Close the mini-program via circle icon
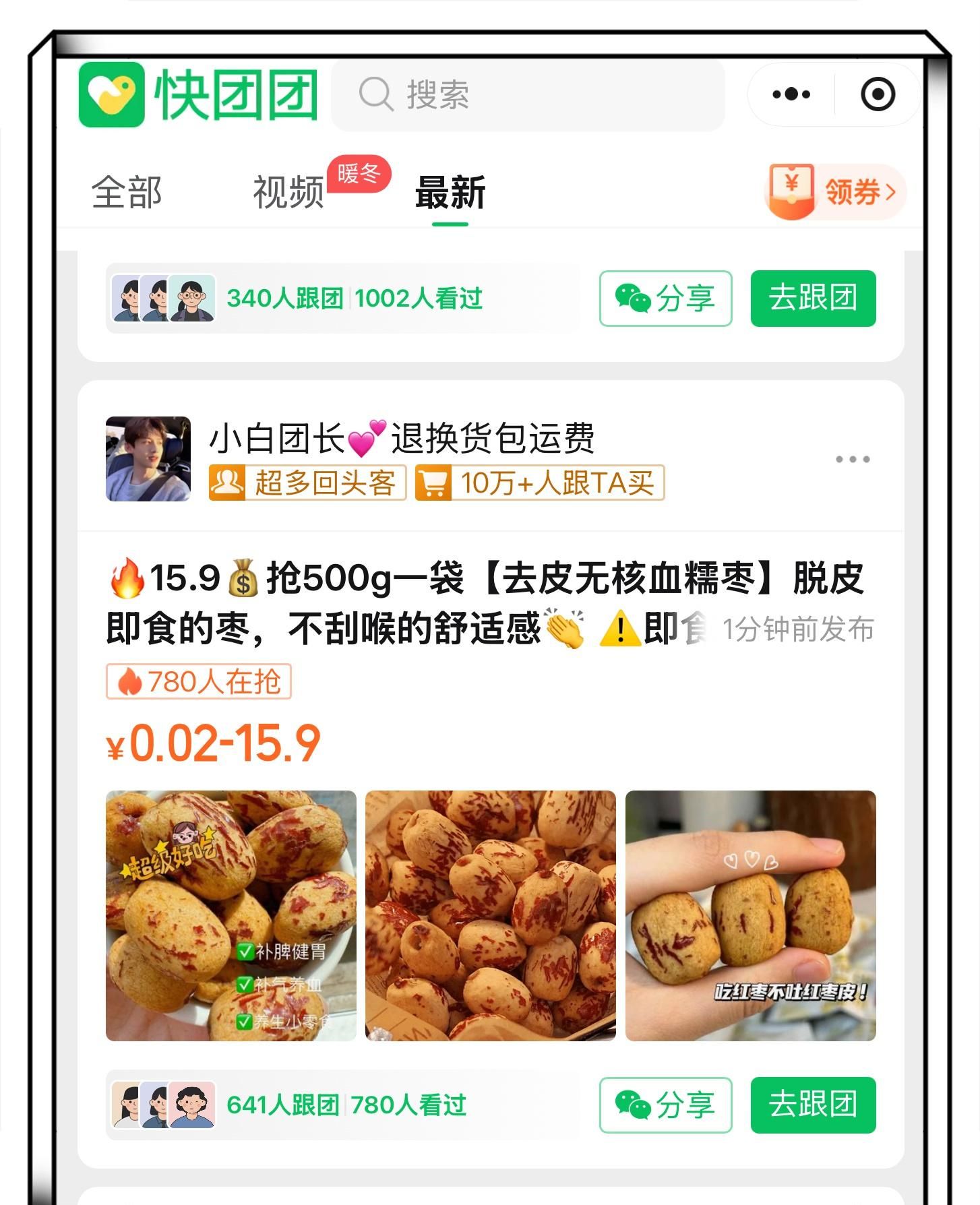The width and height of the screenshot is (980, 1205). (878, 94)
